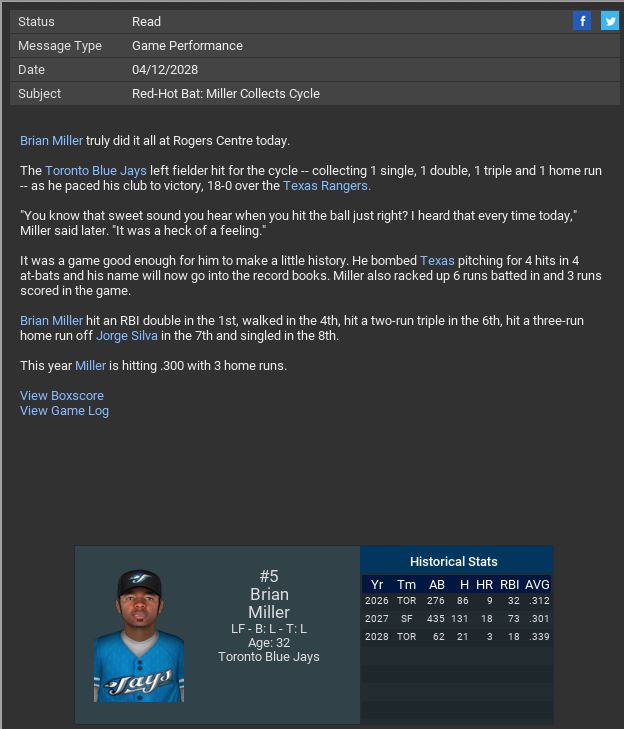Open Brian Miller link in first line

(x=51, y=141)
